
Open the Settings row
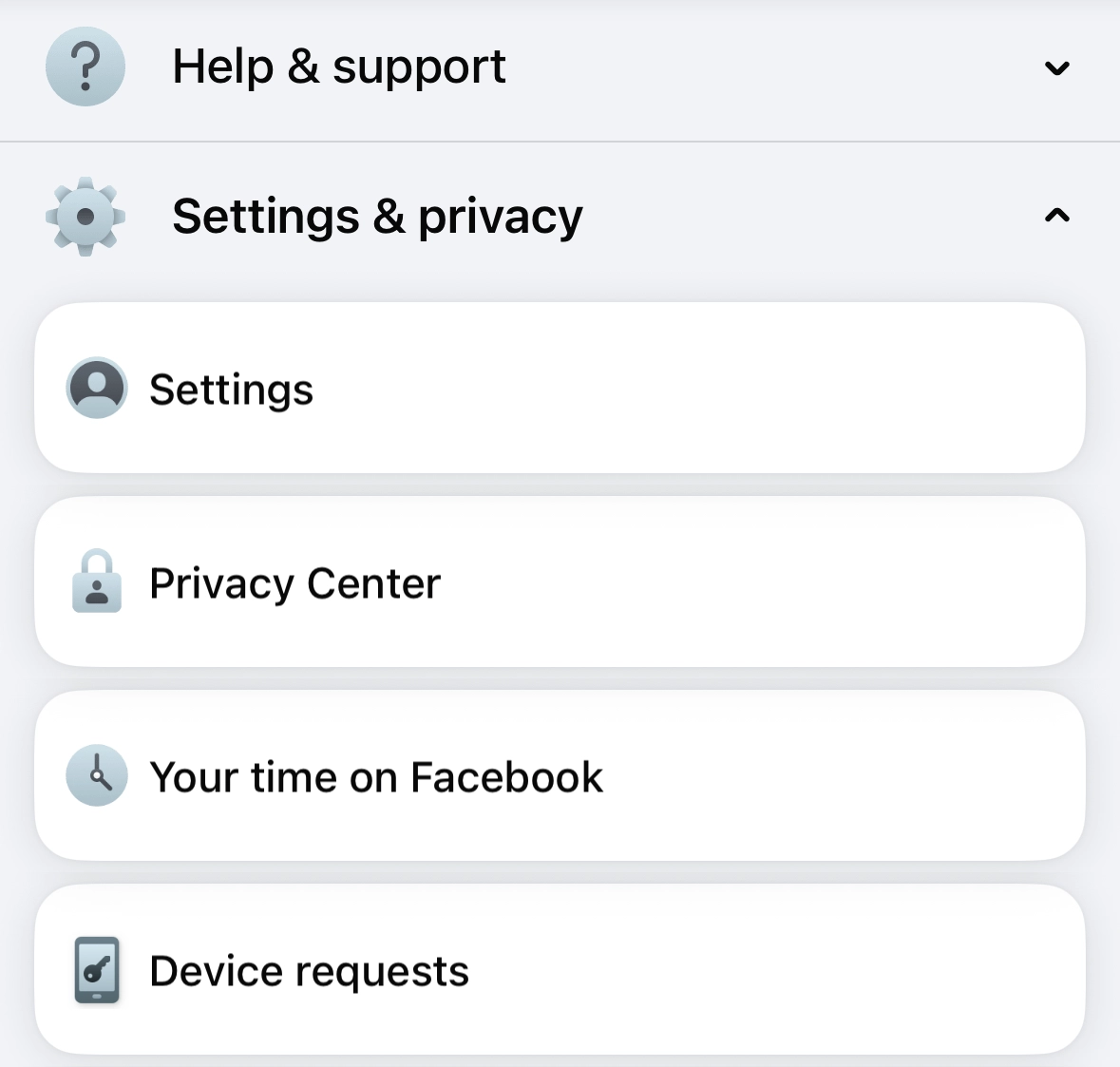point(560,389)
